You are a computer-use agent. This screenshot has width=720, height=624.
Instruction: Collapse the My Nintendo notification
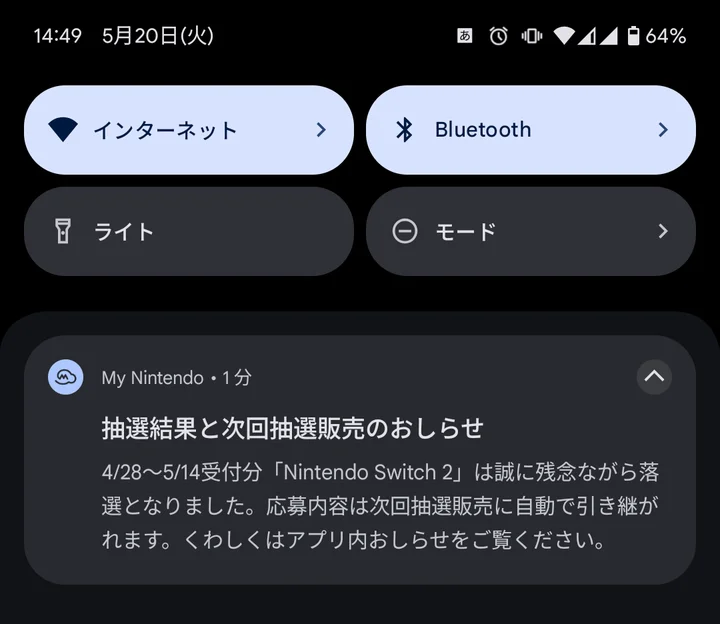tap(654, 377)
